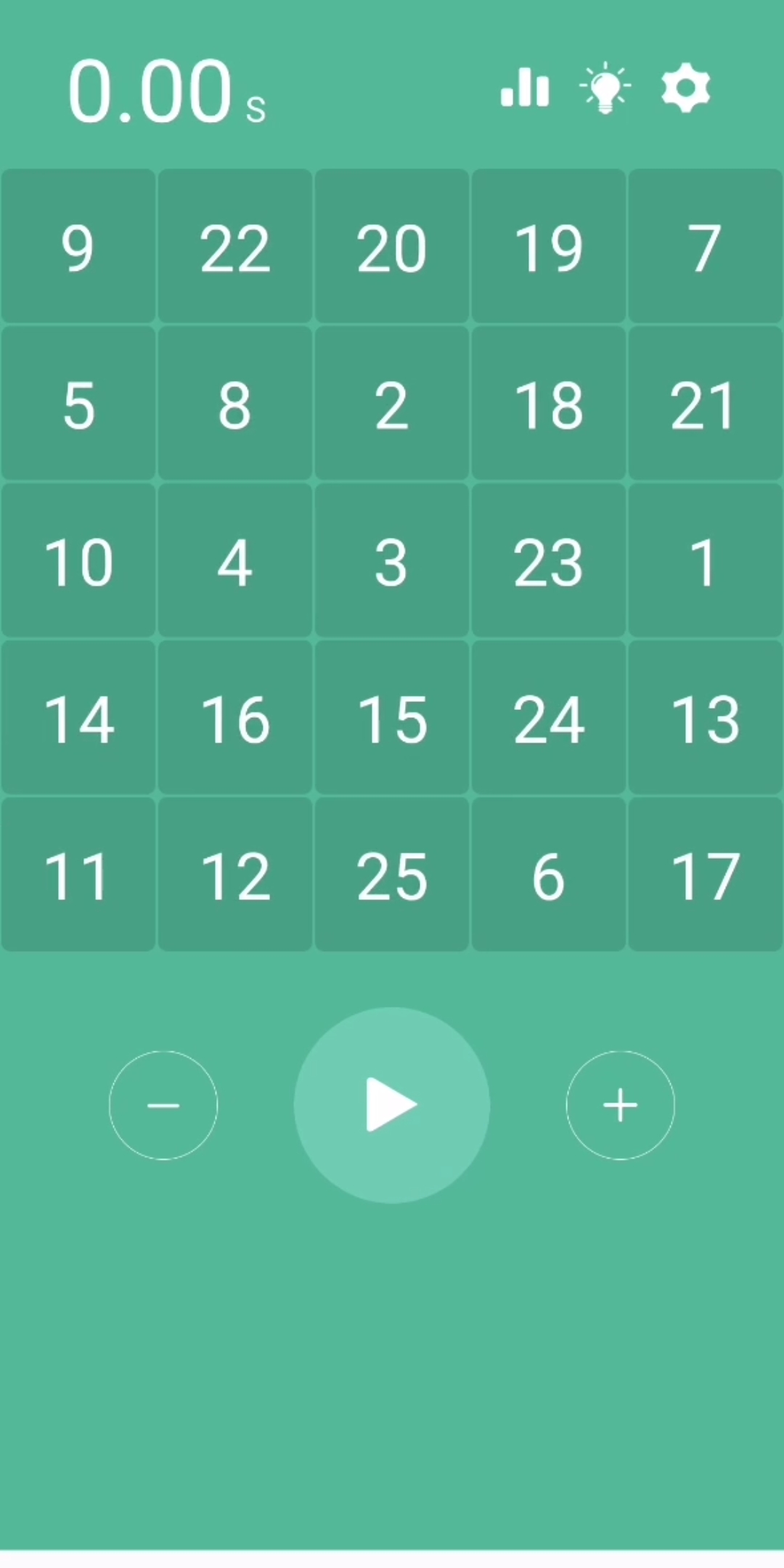Tap the tile numbered 5

[78, 404]
